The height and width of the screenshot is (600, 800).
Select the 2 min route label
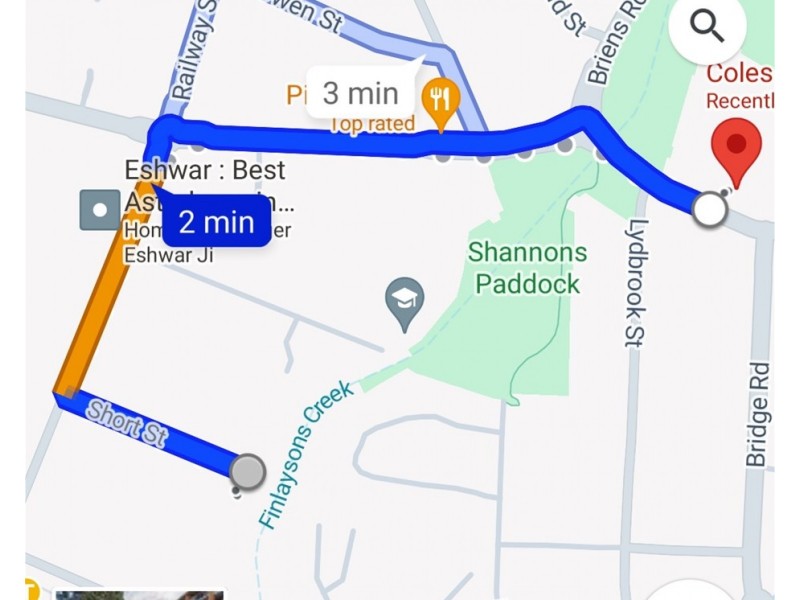tap(216, 221)
